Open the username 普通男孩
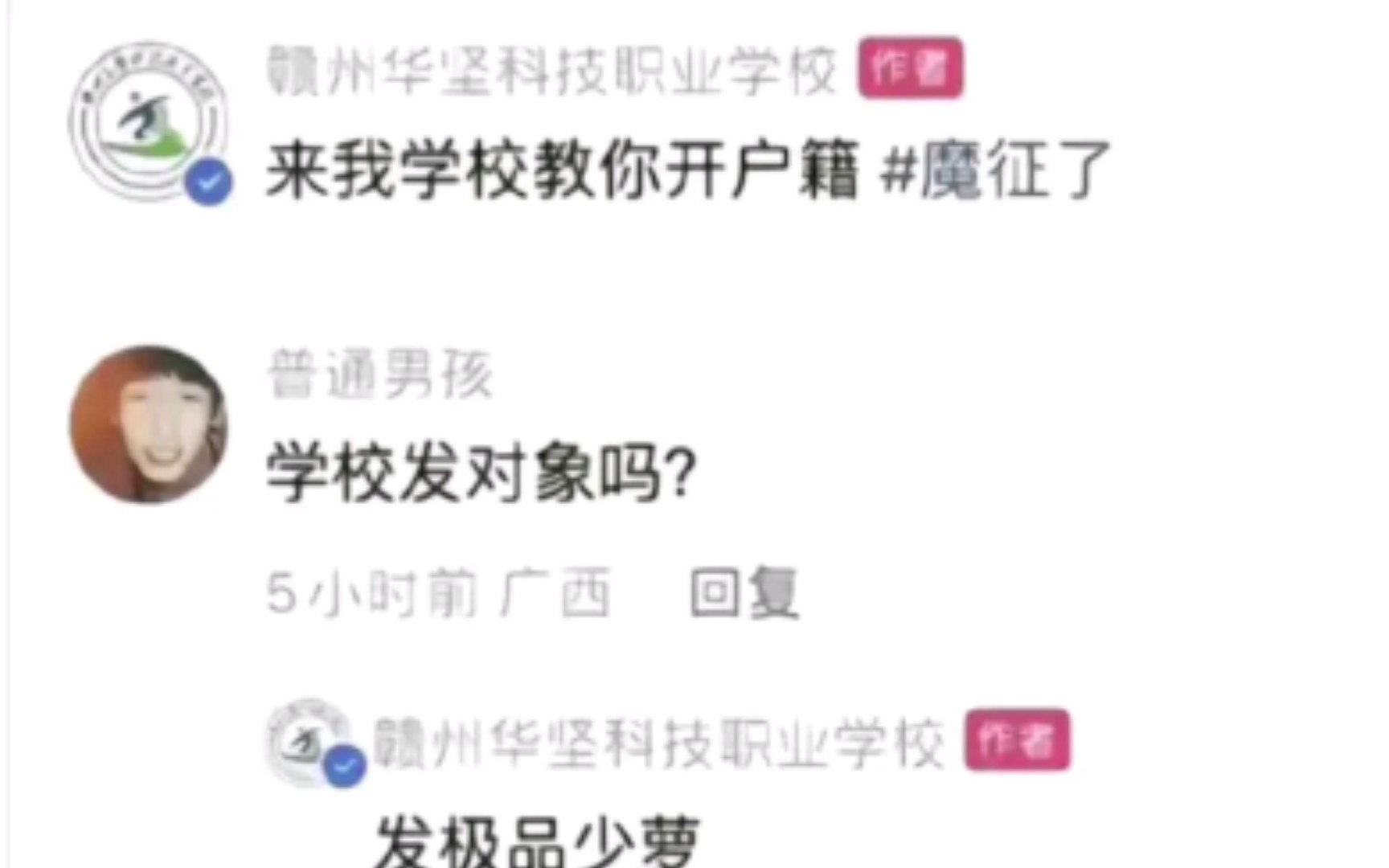Image resolution: width=1389 pixels, height=868 pixels. 380,375
